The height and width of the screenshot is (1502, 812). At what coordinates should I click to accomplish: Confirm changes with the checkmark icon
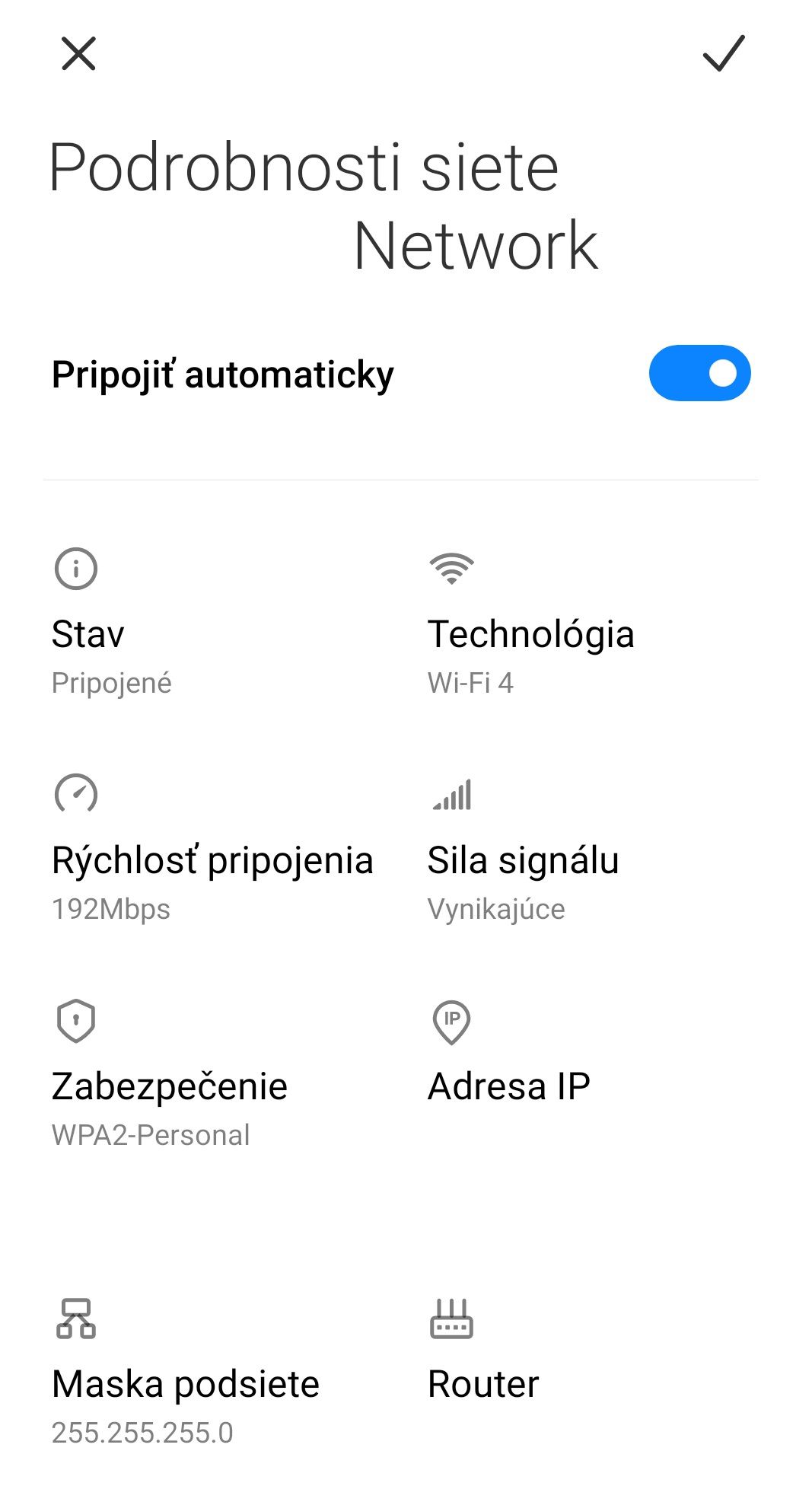click(723, 53)
